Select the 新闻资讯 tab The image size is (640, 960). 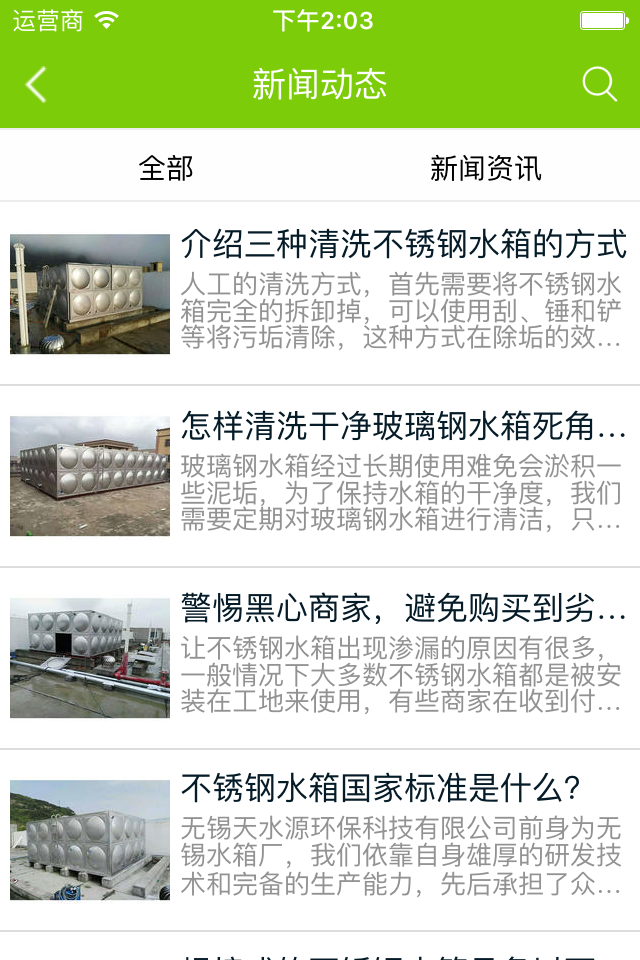[486, 168]
